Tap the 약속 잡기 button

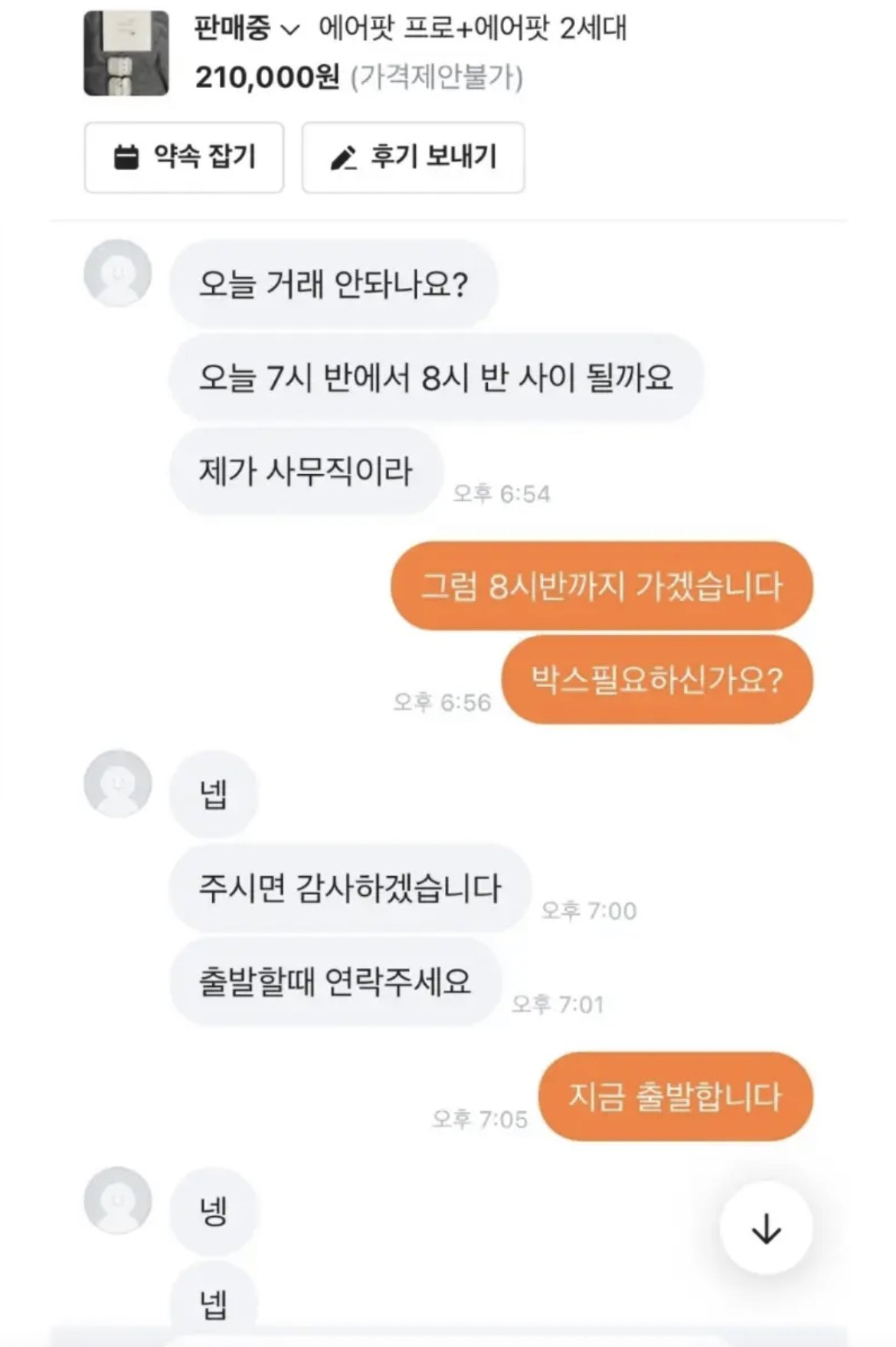pyautogui.click(x=184, y=157)
